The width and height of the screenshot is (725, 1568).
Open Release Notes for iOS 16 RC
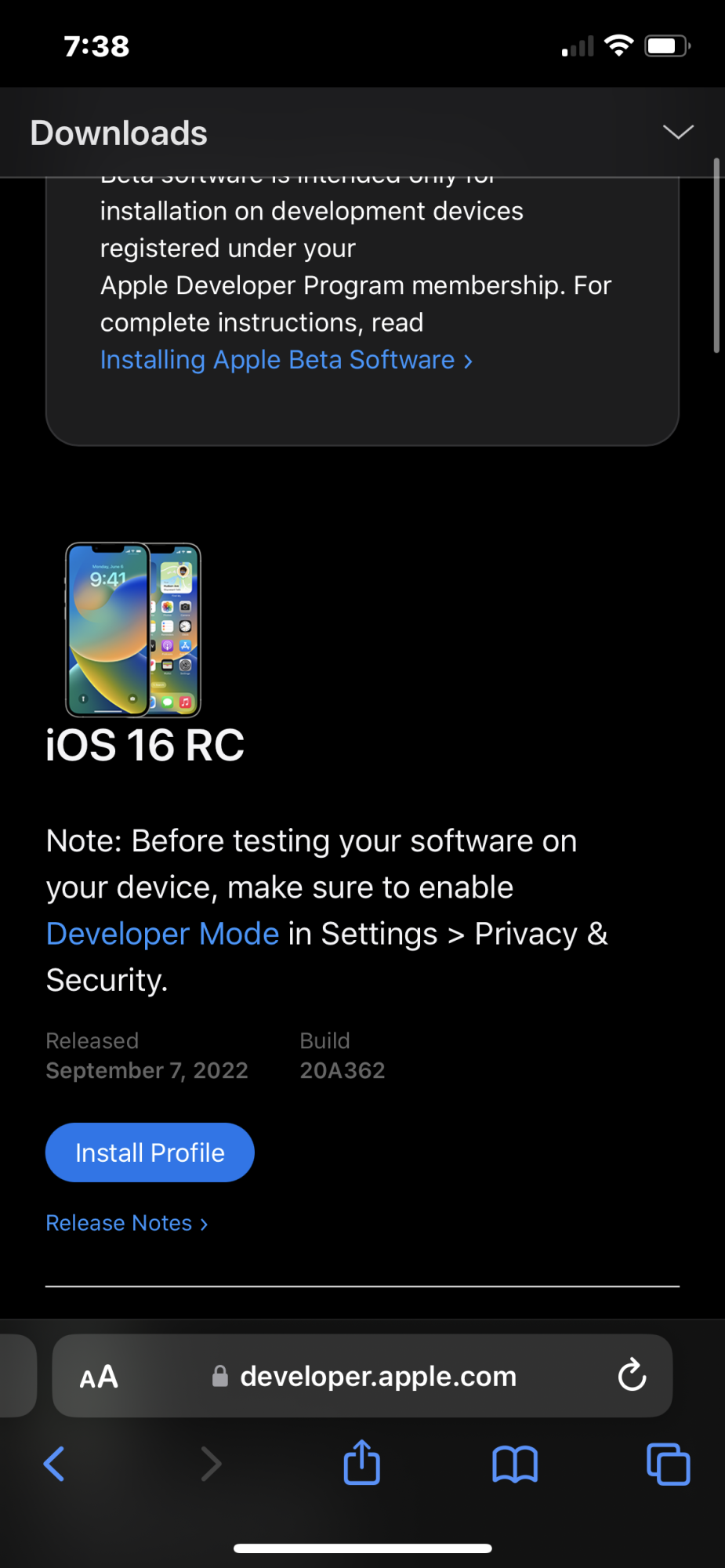coord(127,1223)
